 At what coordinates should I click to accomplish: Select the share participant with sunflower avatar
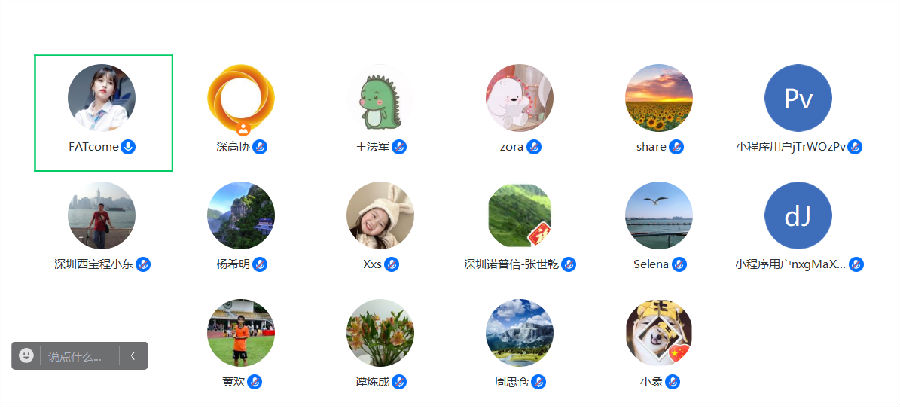tap(658, 99)
